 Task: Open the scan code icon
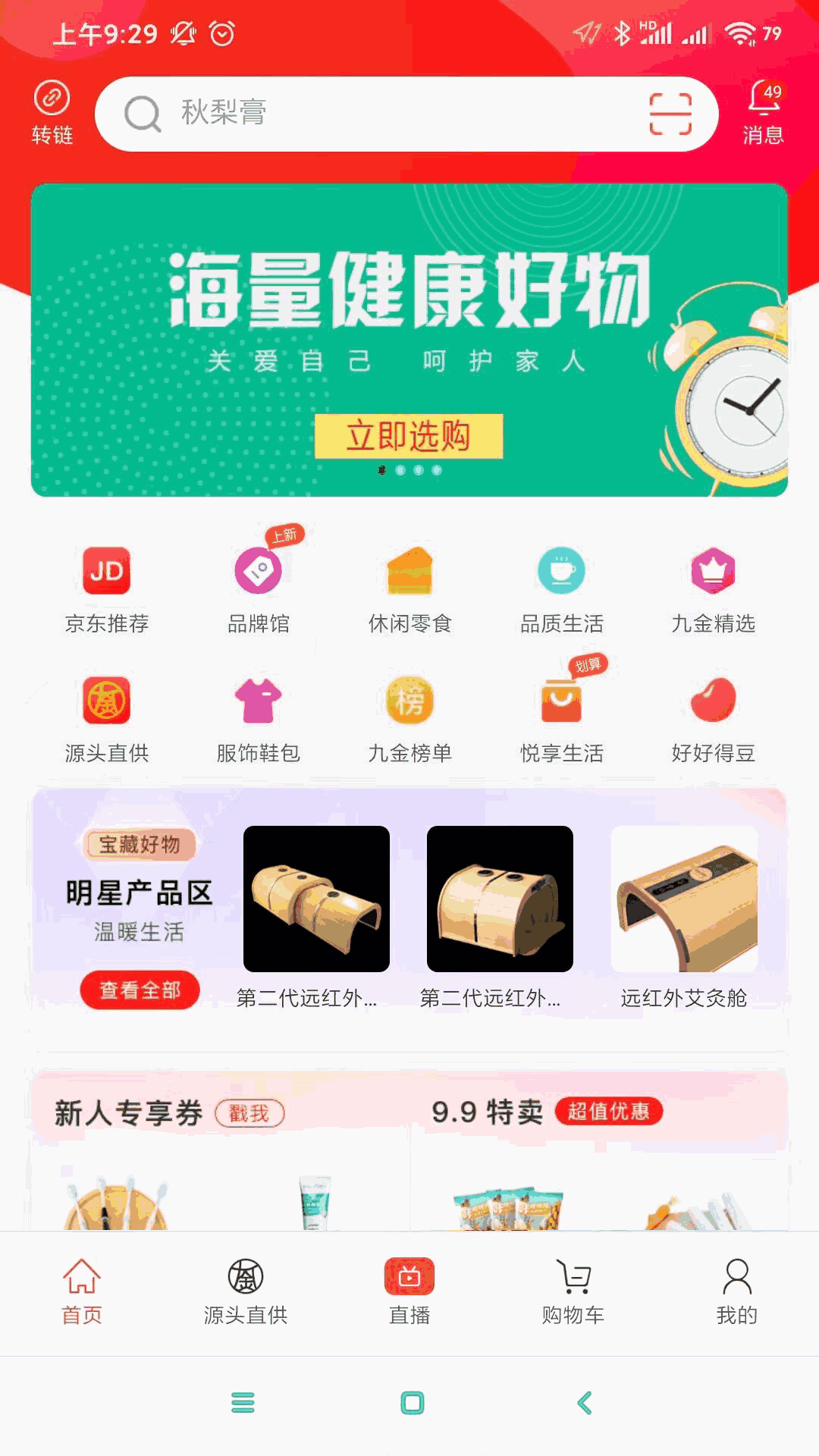[670, 114]
